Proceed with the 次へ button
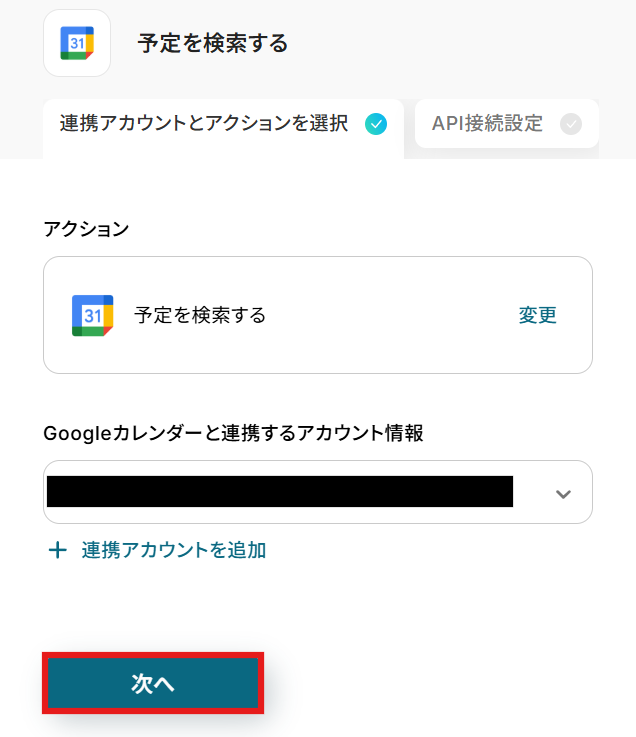 tap(153, 683)
